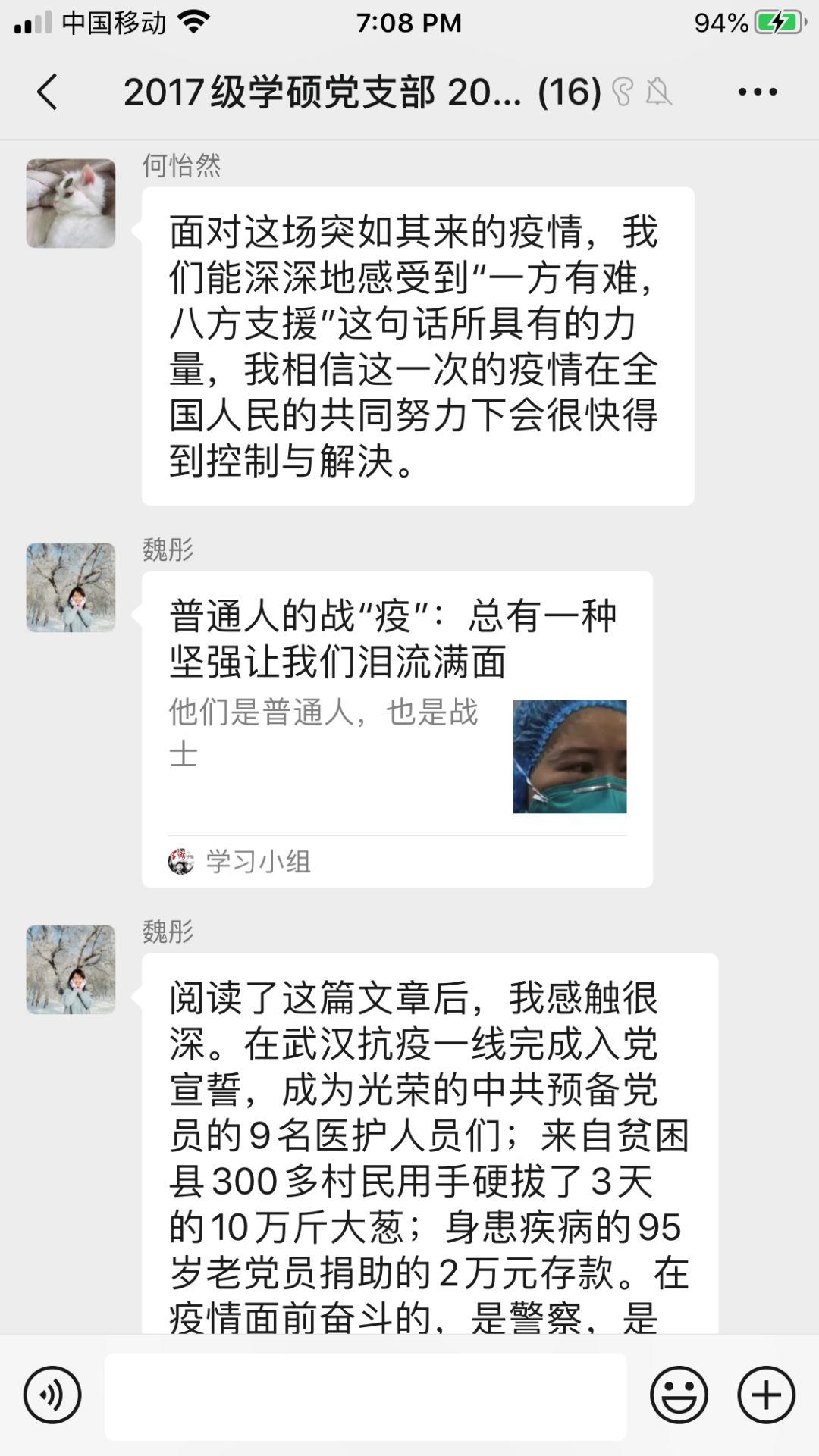Focus the message text field

pos(366,1396)
